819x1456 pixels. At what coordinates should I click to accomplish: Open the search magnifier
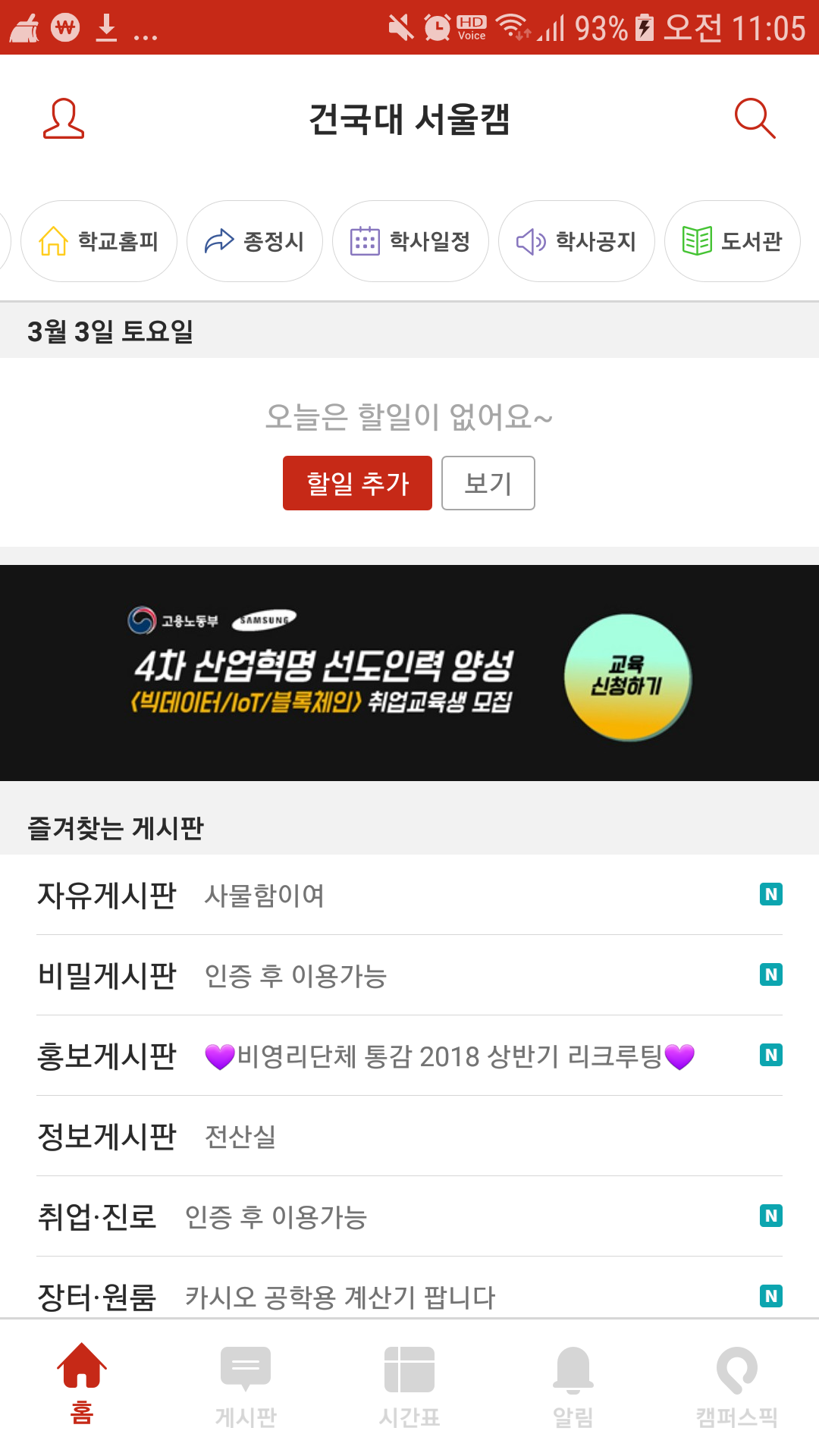tap(755, 119)
